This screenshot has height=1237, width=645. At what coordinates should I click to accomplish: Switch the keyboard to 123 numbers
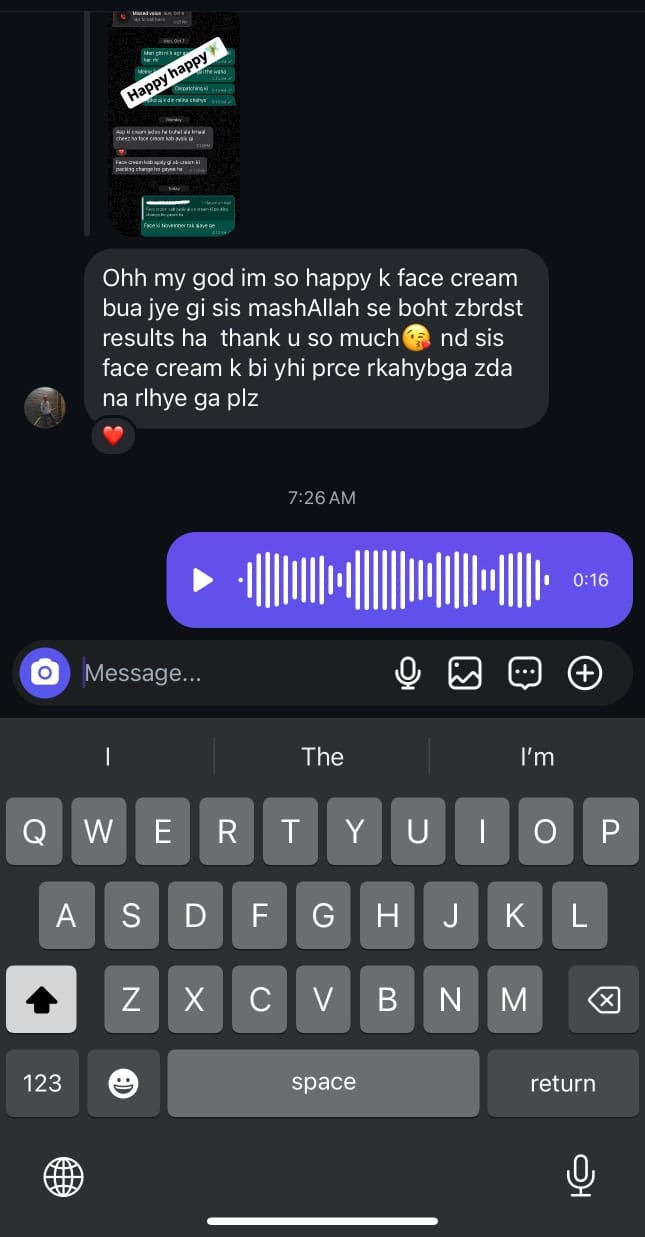coord(42,1083)
